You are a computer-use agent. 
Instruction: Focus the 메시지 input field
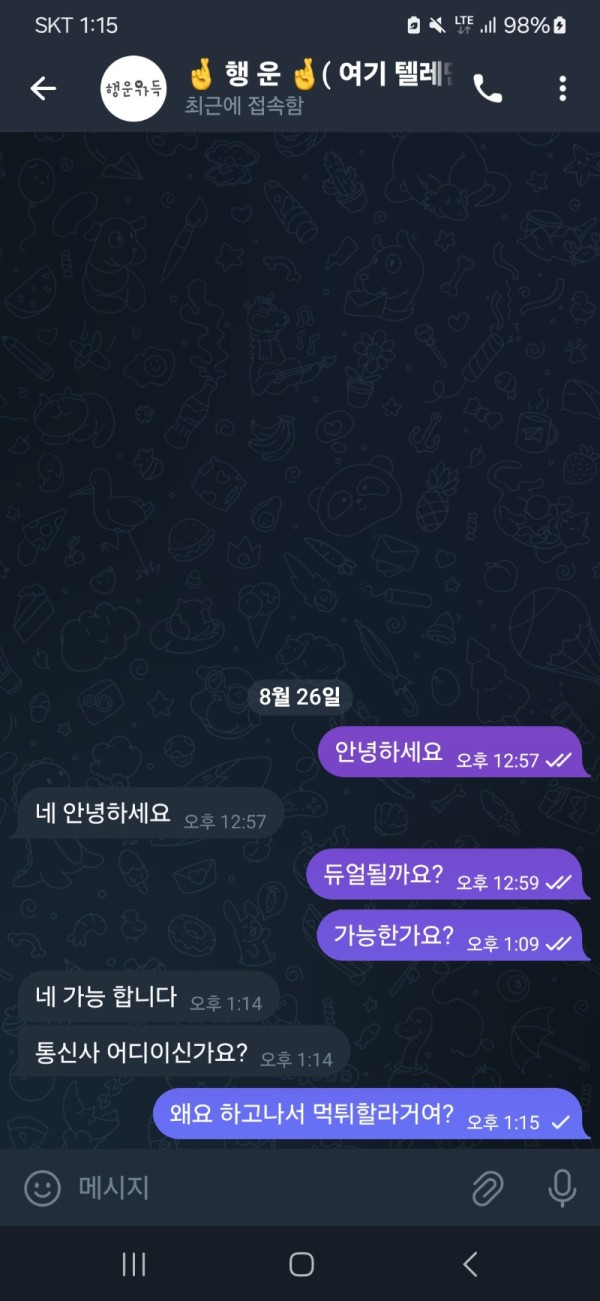260,1188
